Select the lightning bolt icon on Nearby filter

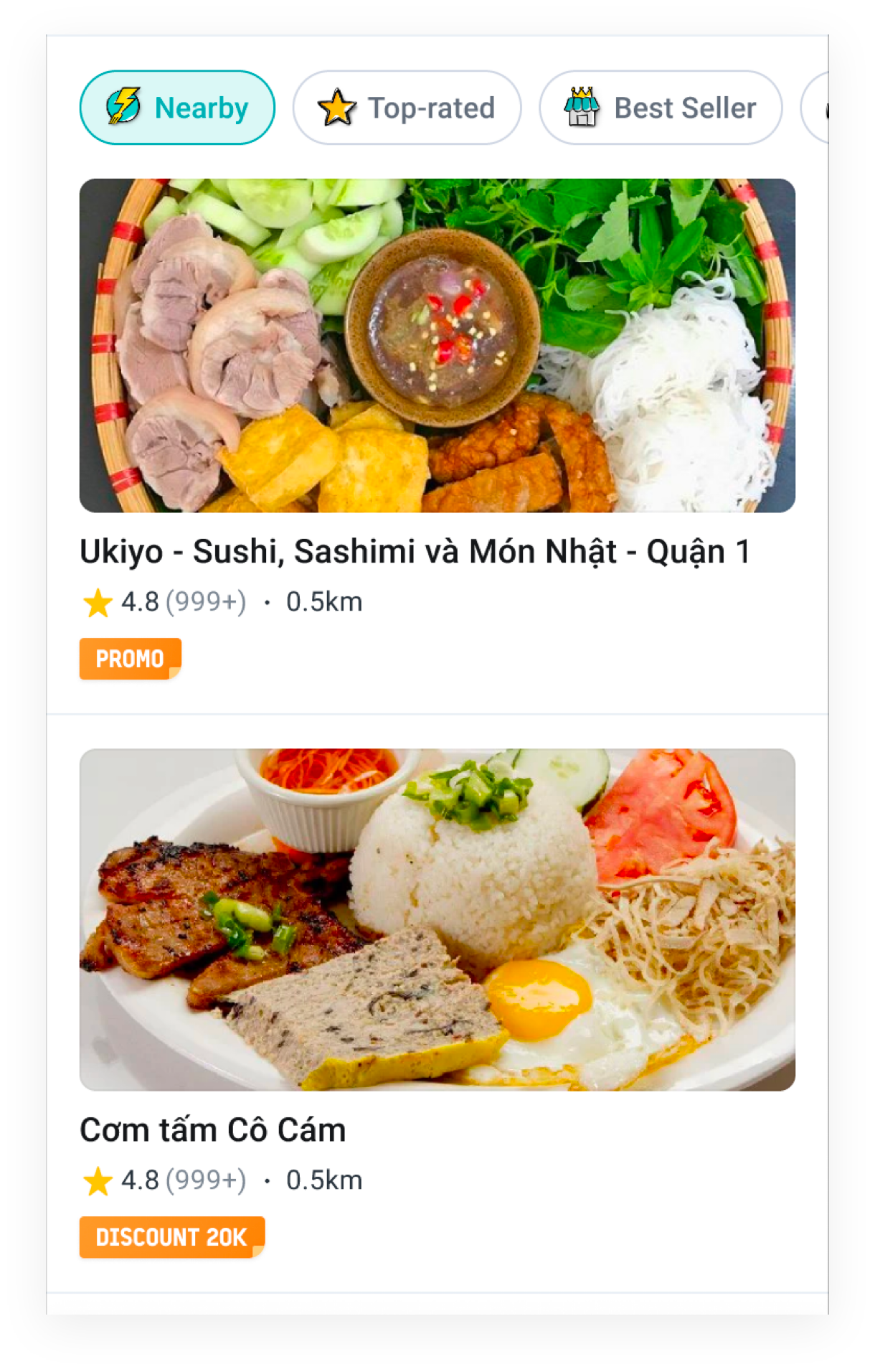[x=123, y=107]
